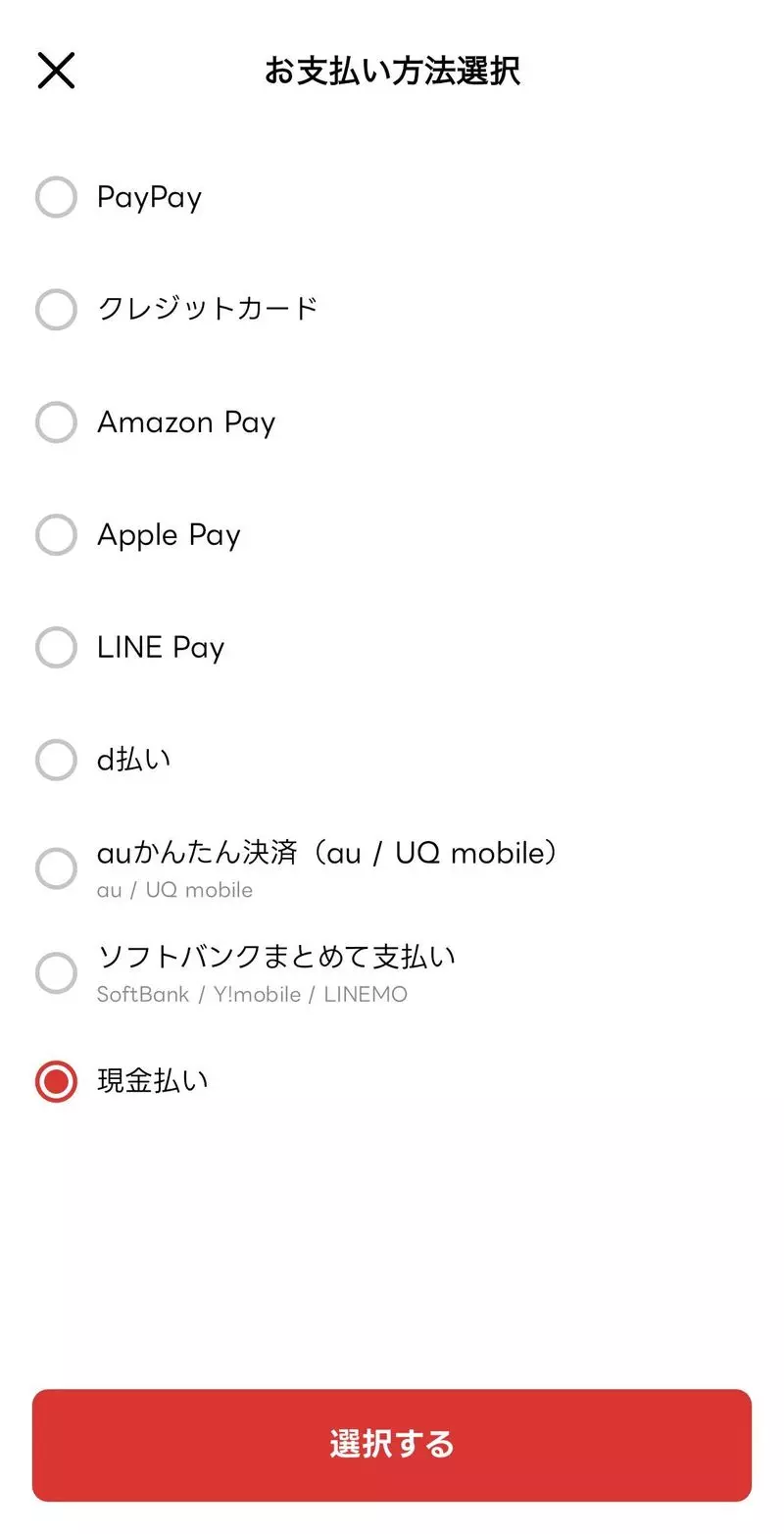Choose Apple Pay as payment
Screen dimensions: 784x1534
coord(56,535)
